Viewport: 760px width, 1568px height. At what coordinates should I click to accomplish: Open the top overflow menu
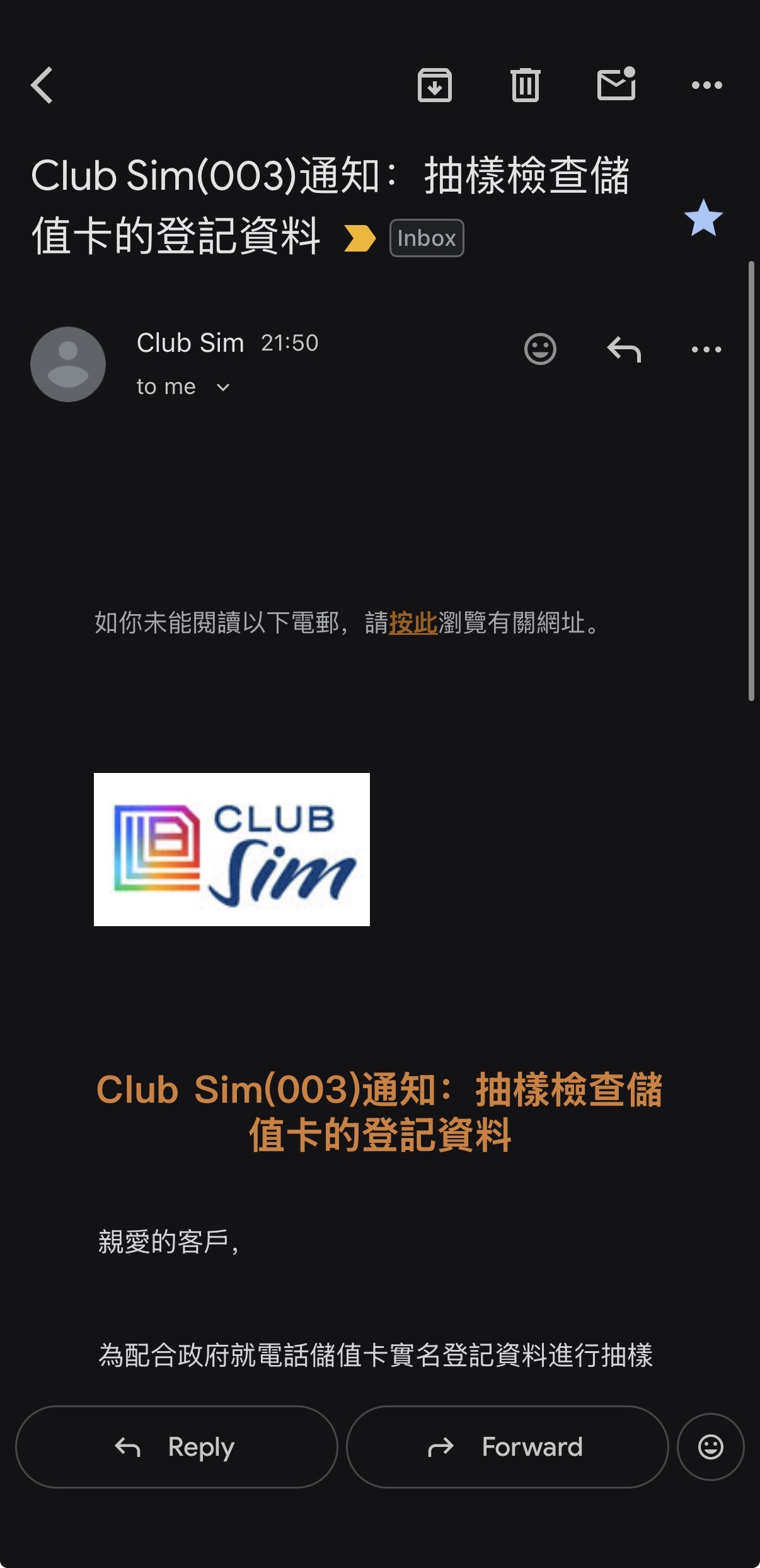706,85
